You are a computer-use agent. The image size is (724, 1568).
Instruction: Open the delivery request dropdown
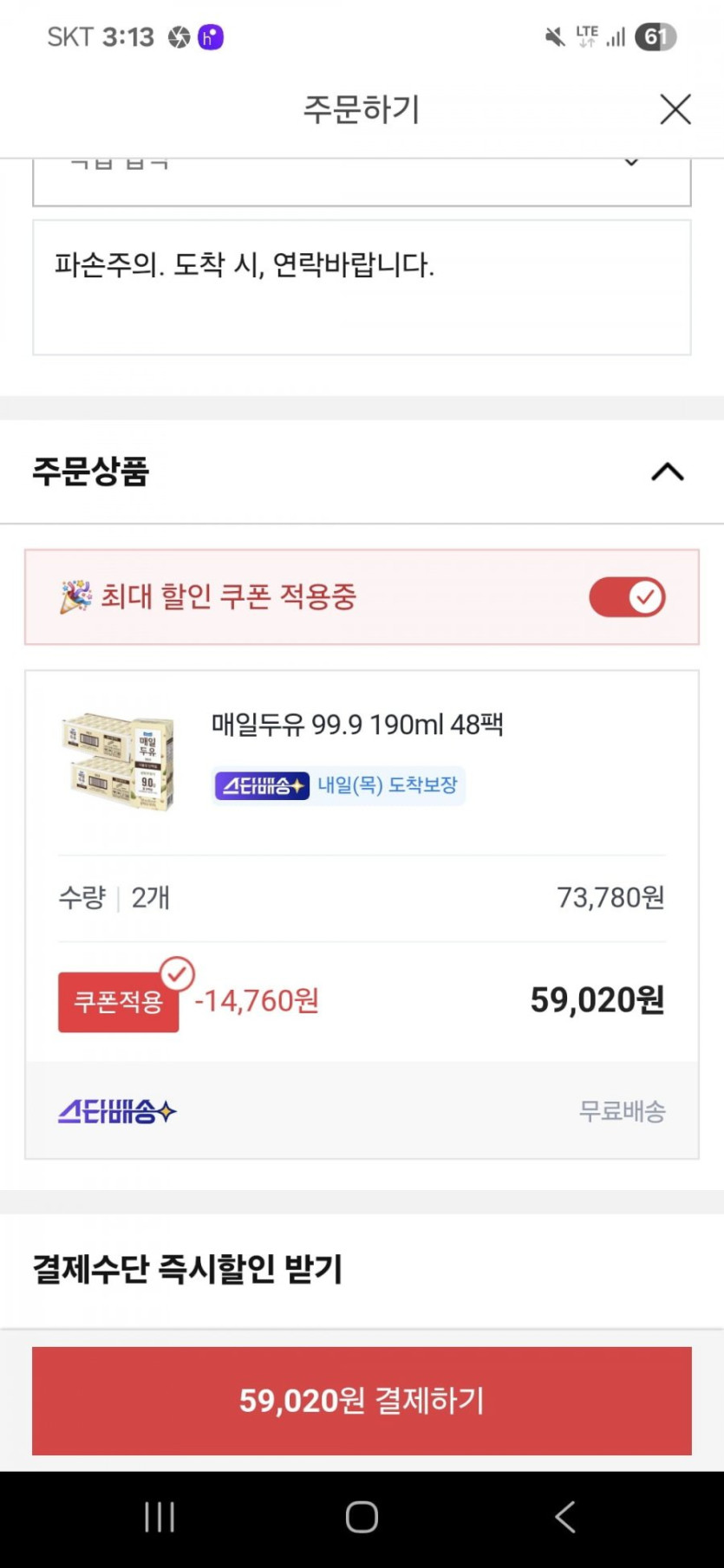point(362,180)
